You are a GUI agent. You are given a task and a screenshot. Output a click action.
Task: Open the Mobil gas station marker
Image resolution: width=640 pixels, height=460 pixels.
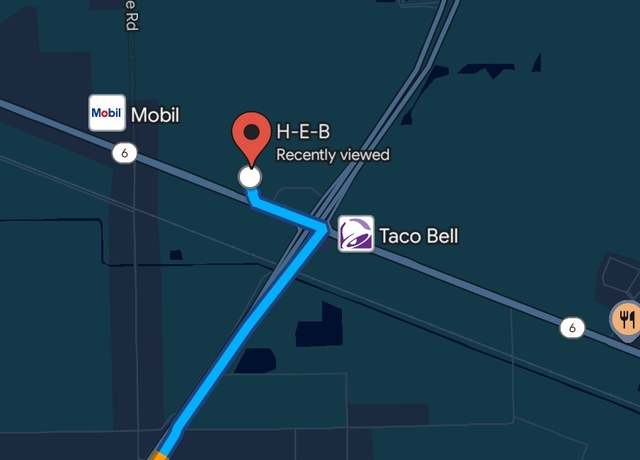coord(106,114)
